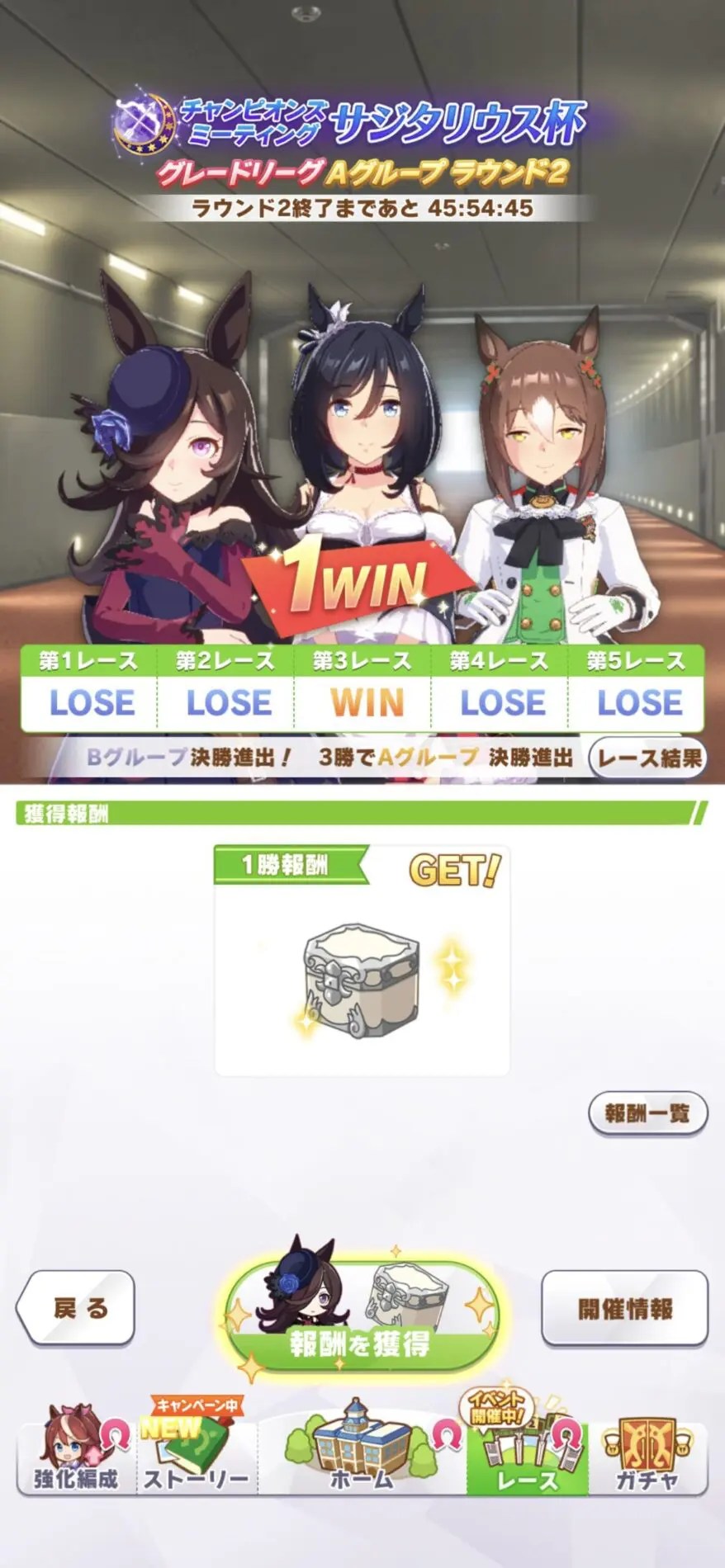Go back with the 戻る button
Viewport: 725px width, 1568px height.
pos(77,1309)
